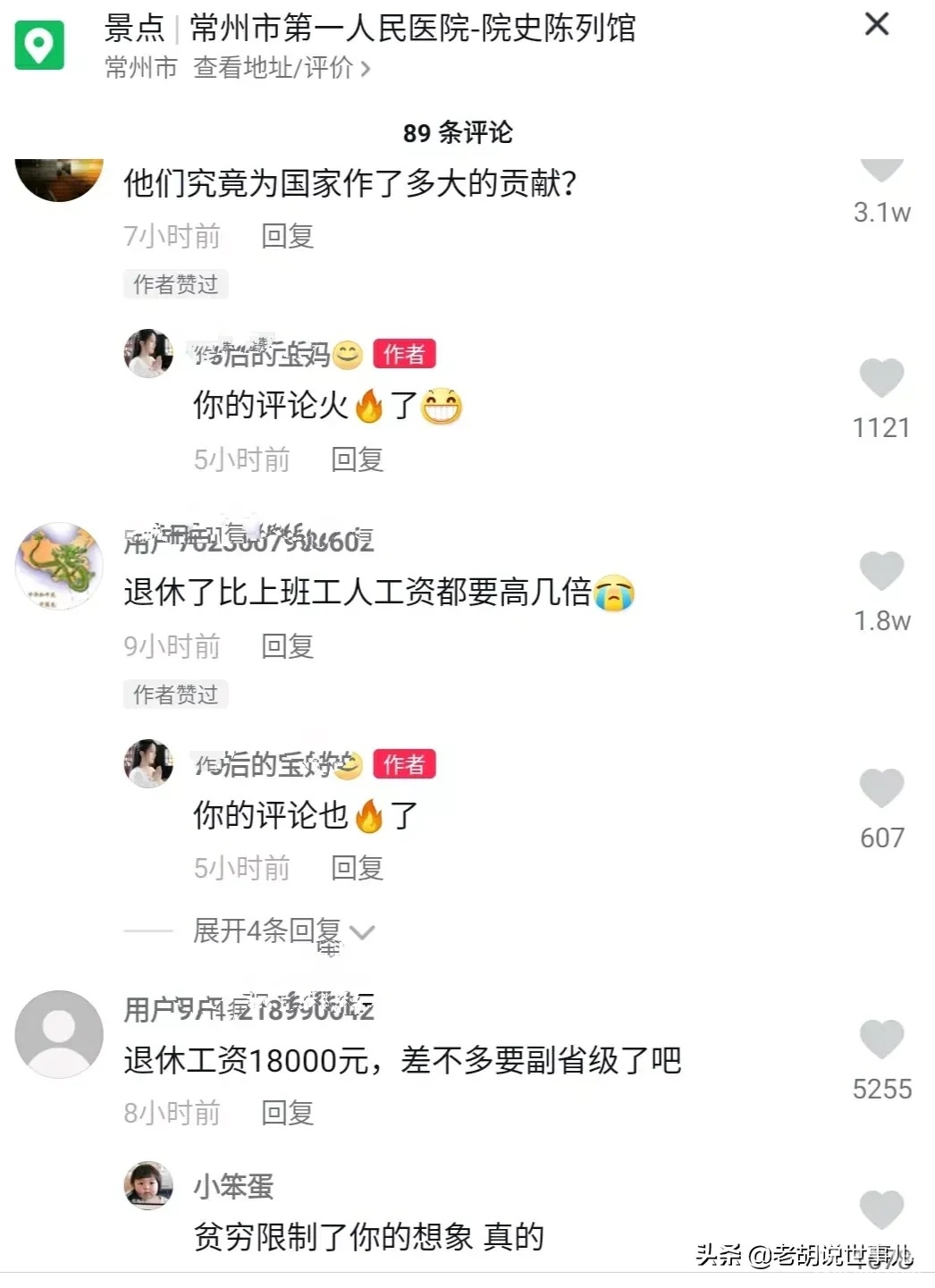The image size is (935, 1288).
Task: Expand 展开4条回复 to see more replies
Action: [282, 931]
